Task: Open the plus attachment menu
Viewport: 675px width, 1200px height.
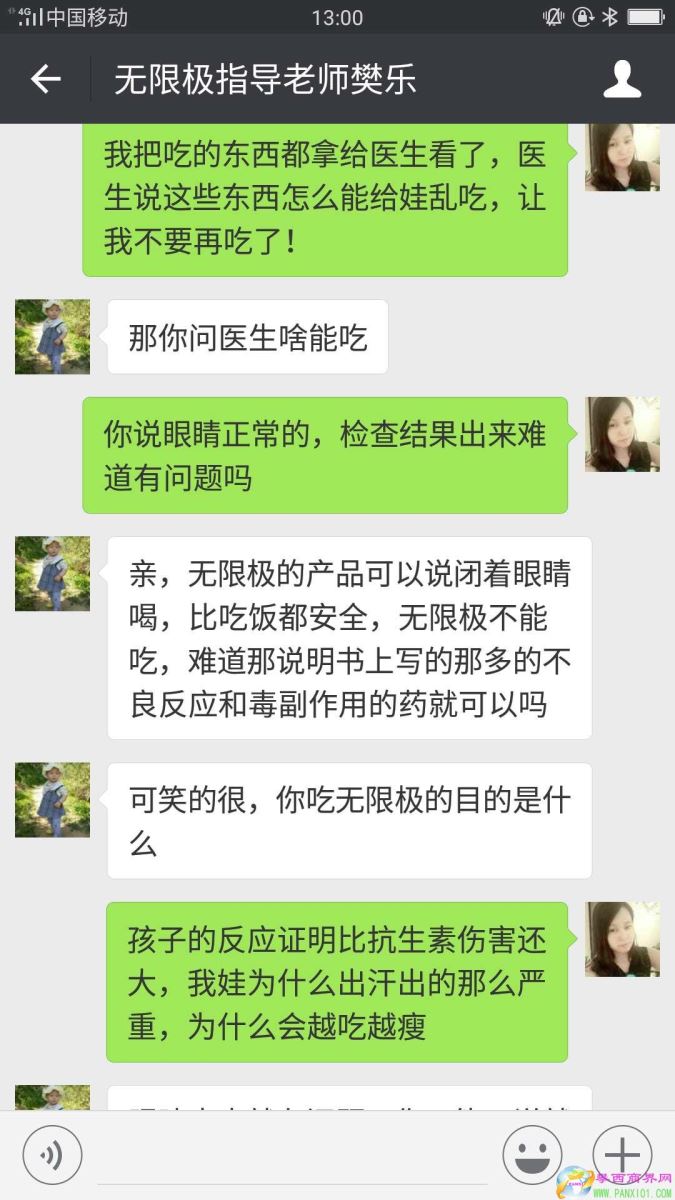Action: point(622,1155)
